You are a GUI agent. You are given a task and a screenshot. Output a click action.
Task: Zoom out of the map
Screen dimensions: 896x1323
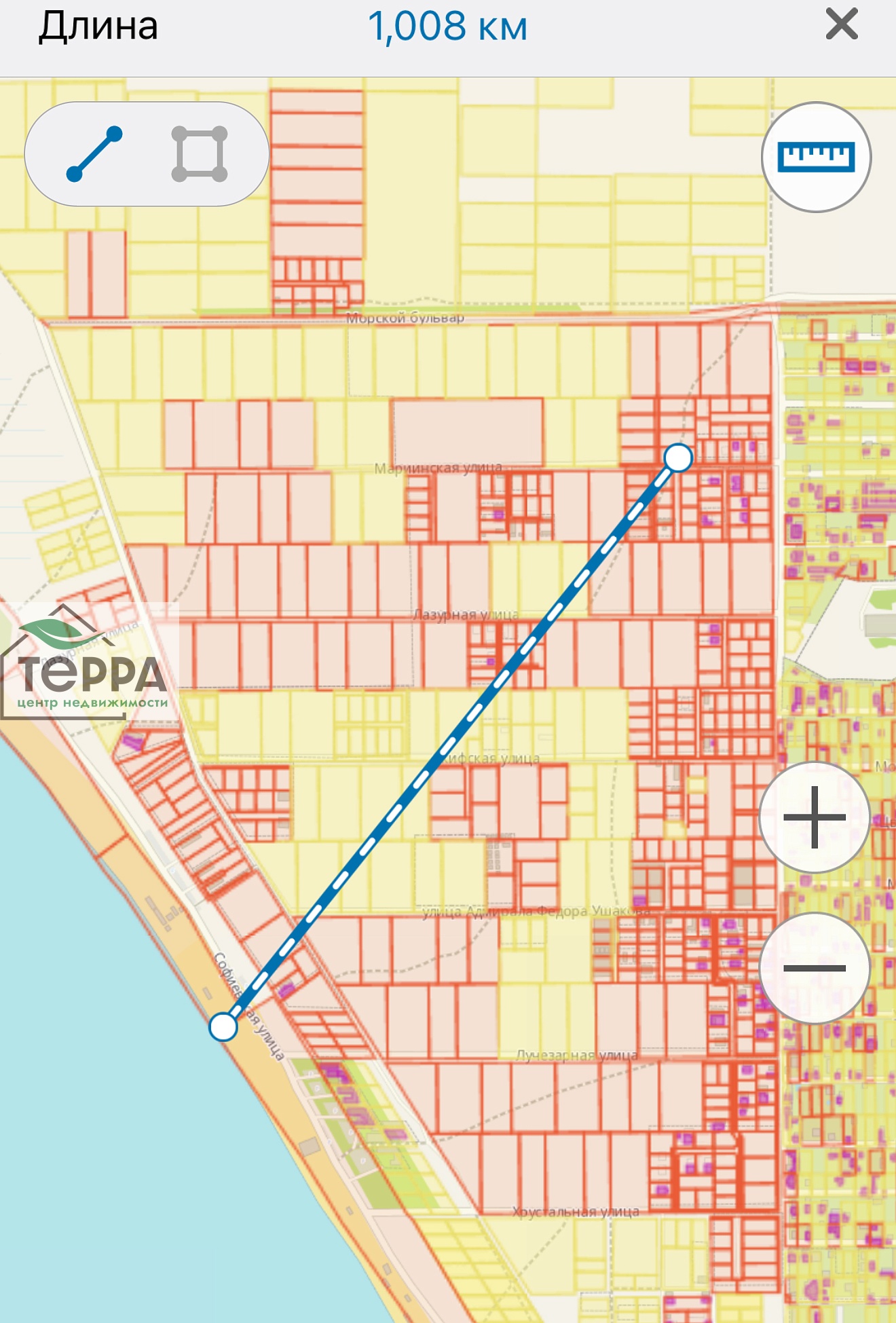click(814, 967)
